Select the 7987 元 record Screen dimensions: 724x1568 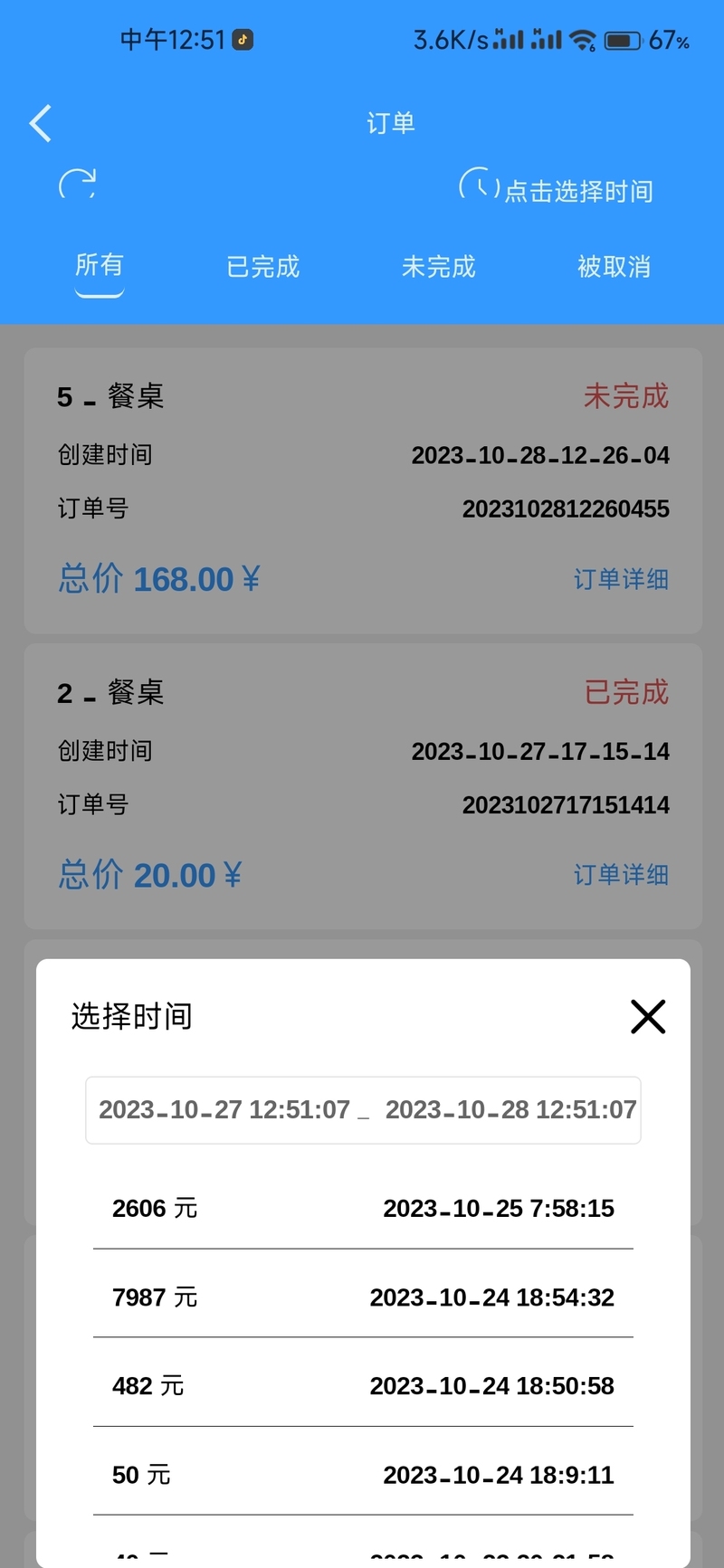pyautogui.click(x=363, y=1297)
